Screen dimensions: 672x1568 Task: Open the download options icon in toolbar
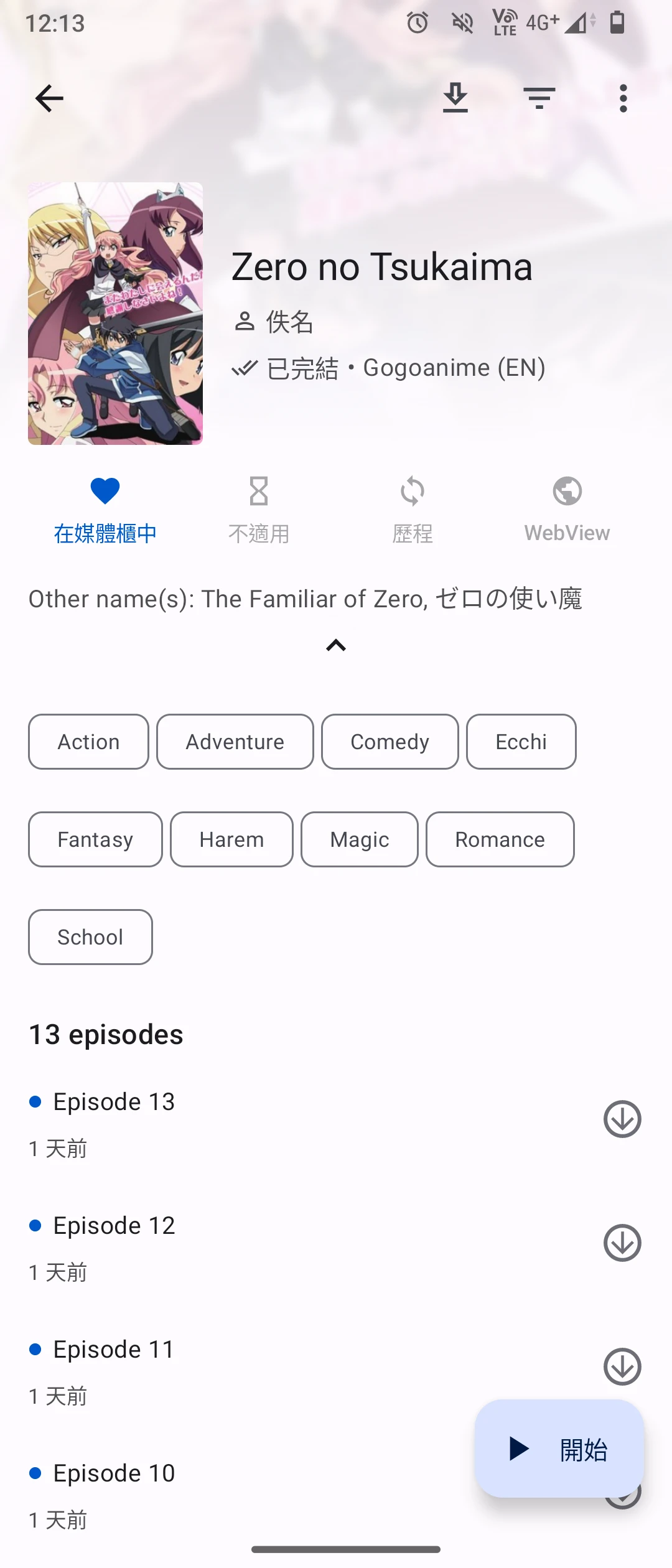click(x=455, y=98)
